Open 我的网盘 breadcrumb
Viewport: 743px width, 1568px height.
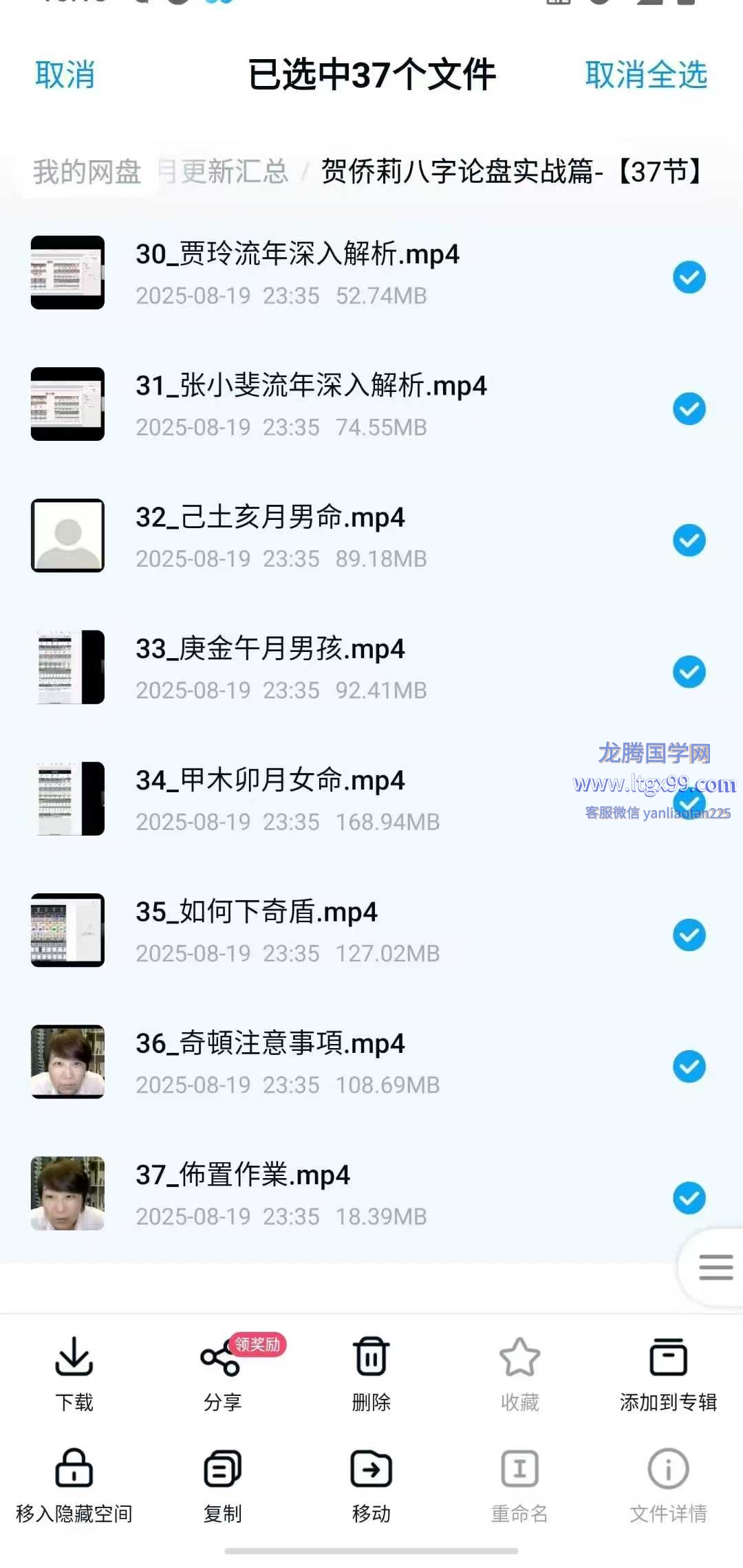pyautogui.click(x=87, y=171)
